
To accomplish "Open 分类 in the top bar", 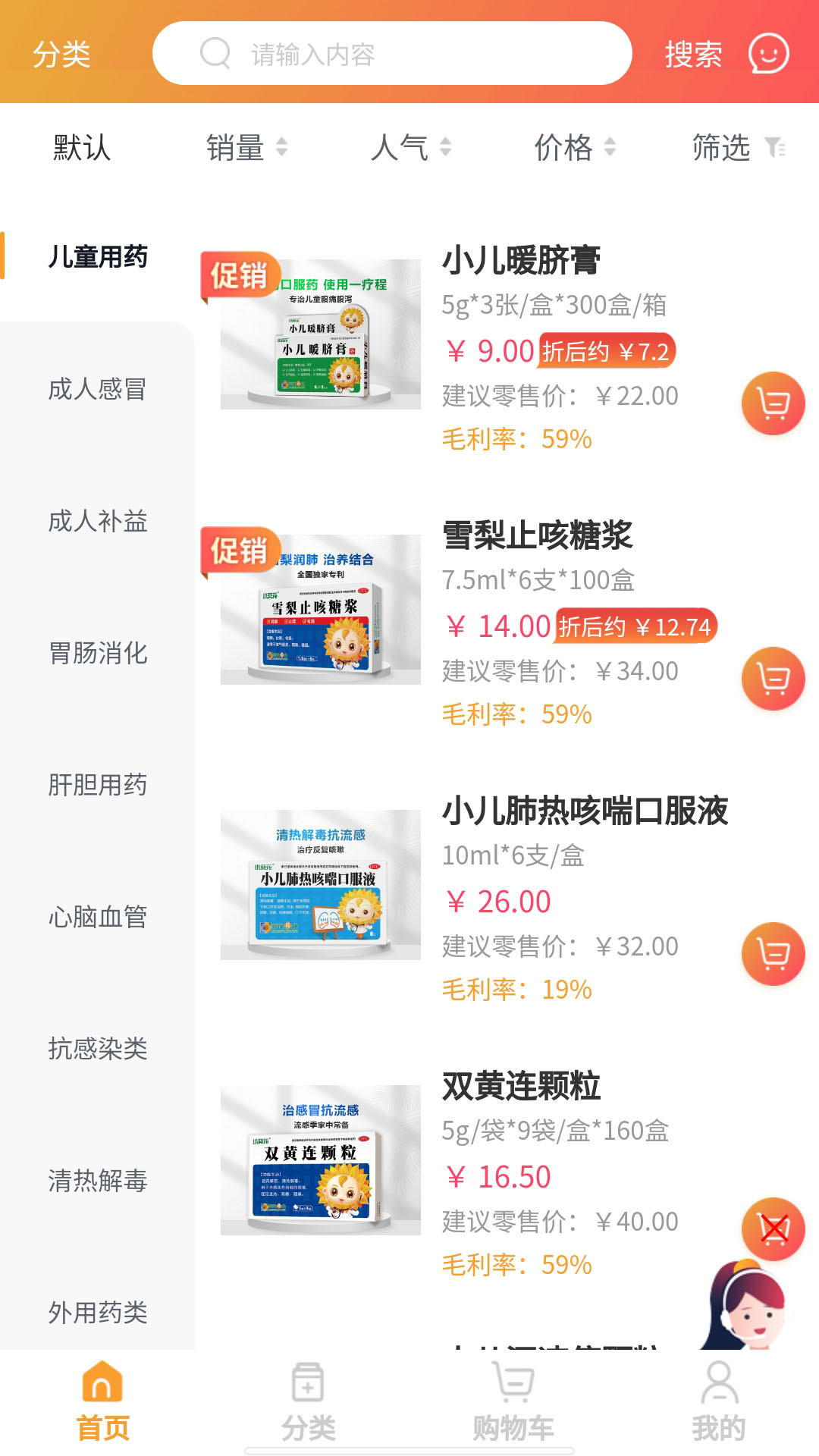I will click(x=61, y=55).
